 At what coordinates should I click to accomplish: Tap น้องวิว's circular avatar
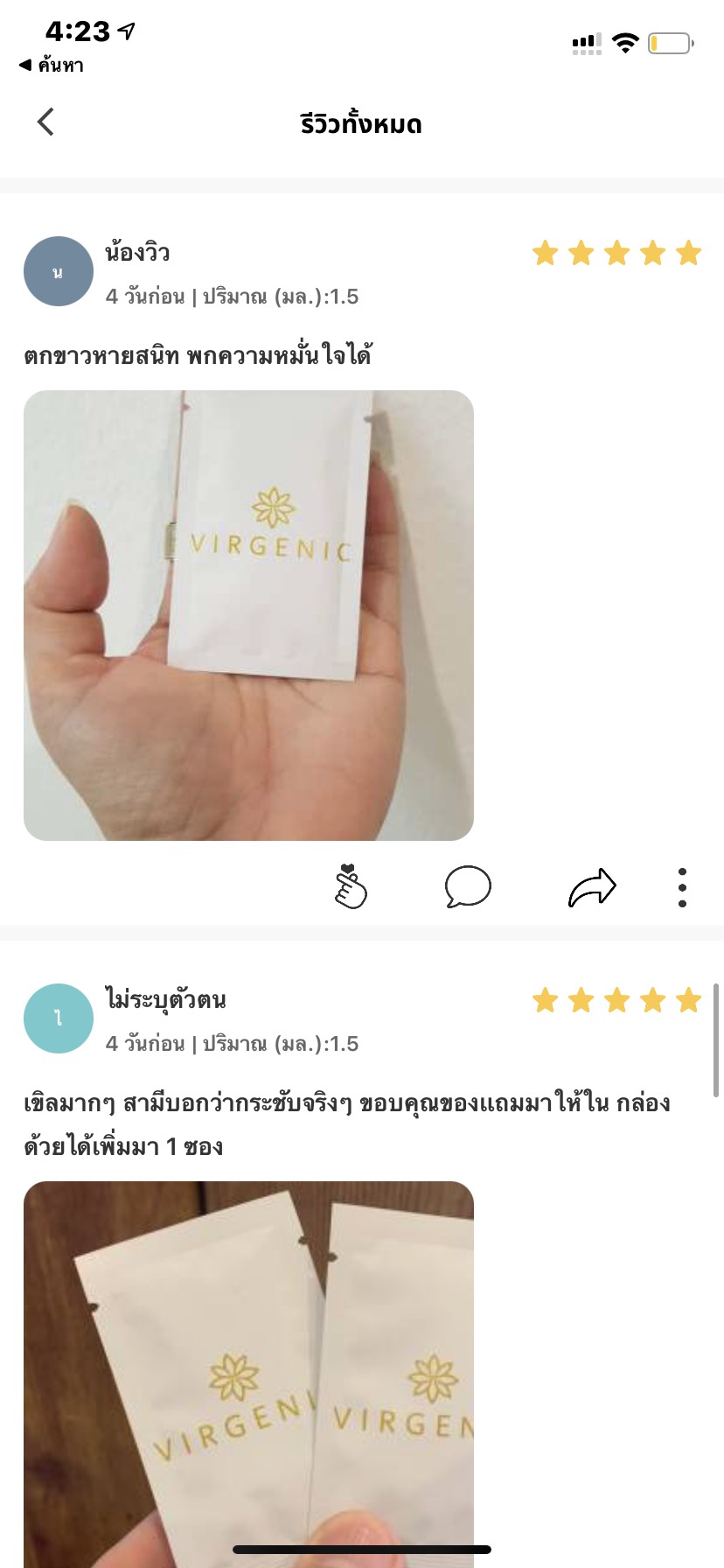pyautogui.click(x=58, y=271)
